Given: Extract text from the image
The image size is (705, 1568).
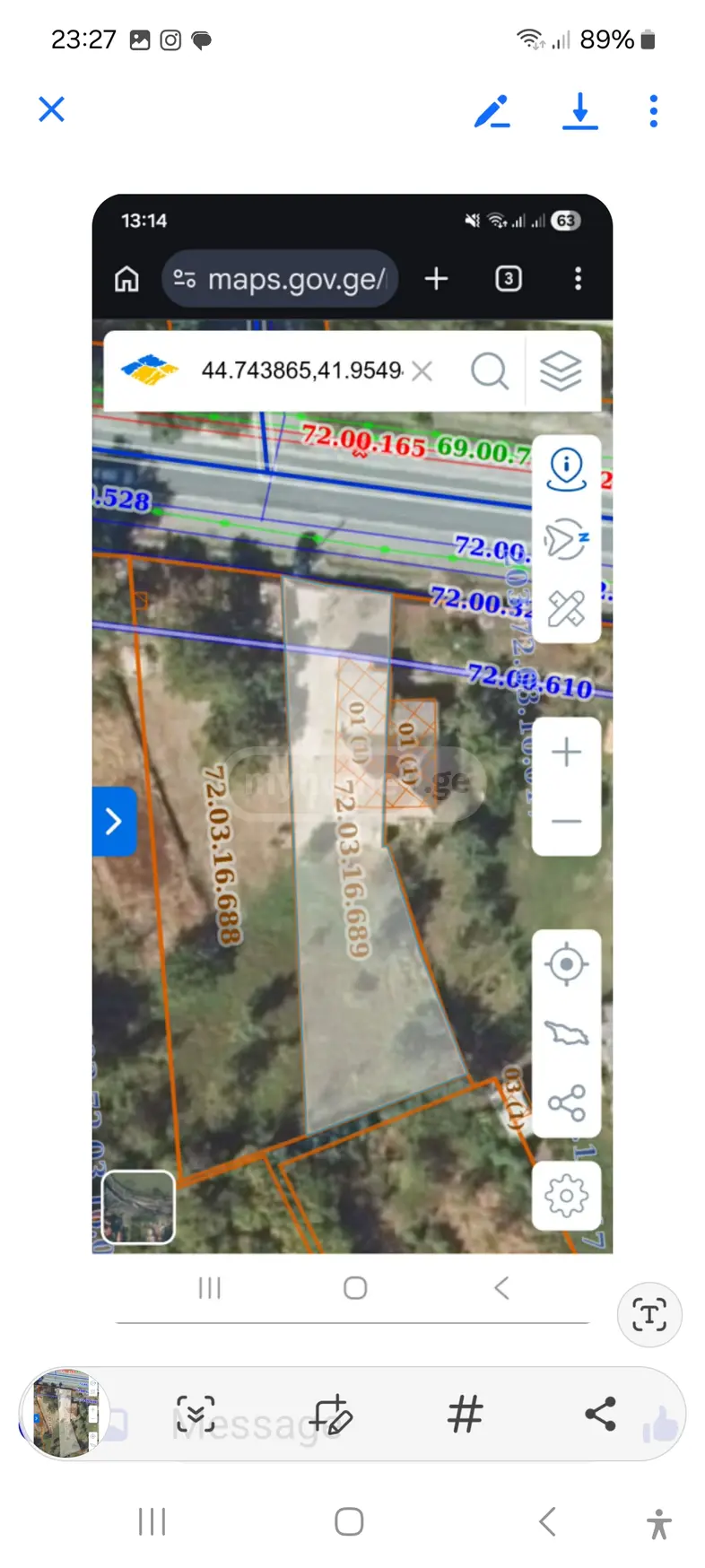Looking at the screenshot, I should (649, 1315).
